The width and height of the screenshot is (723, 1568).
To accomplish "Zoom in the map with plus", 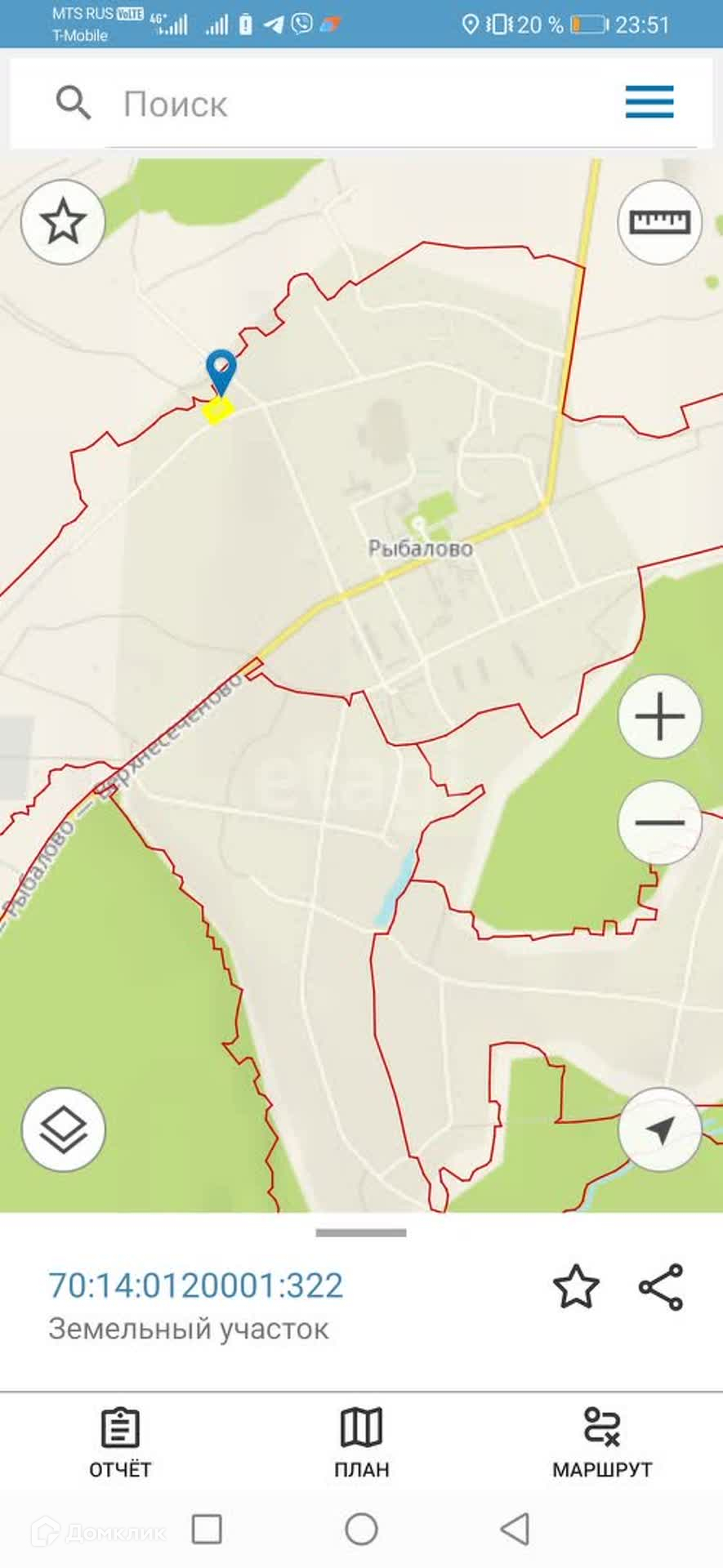I will 659,716.
